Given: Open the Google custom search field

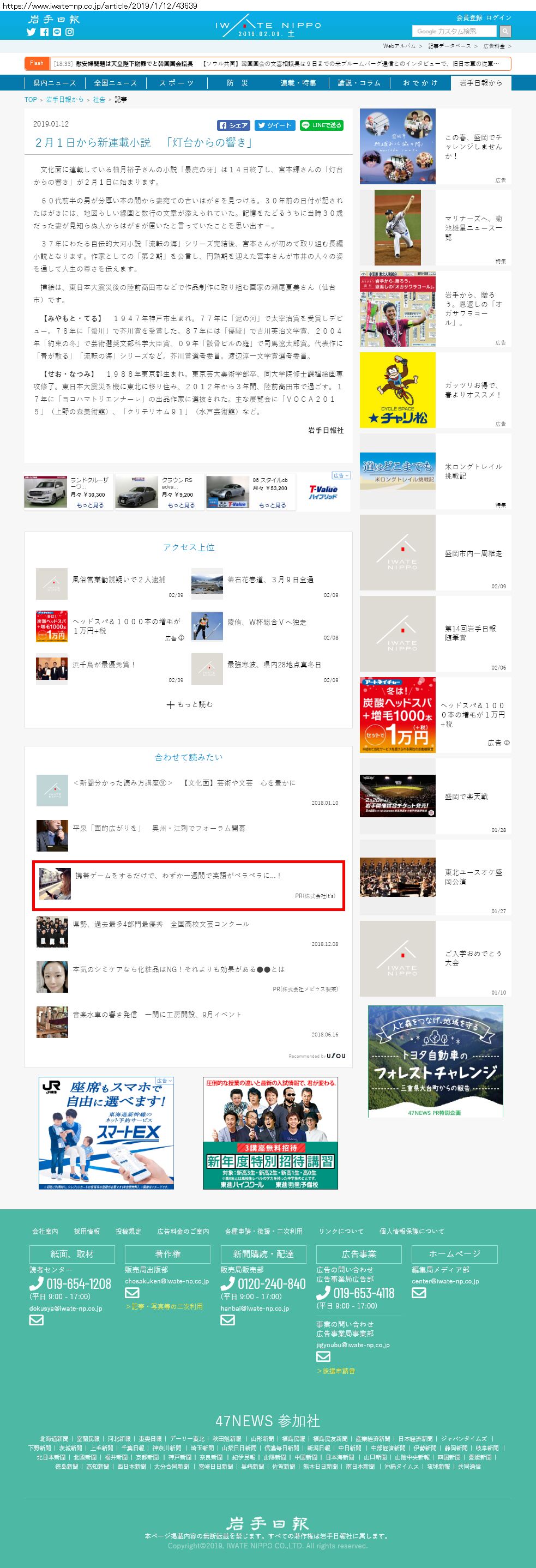Looking at the screenshot, I should point(454,31).
